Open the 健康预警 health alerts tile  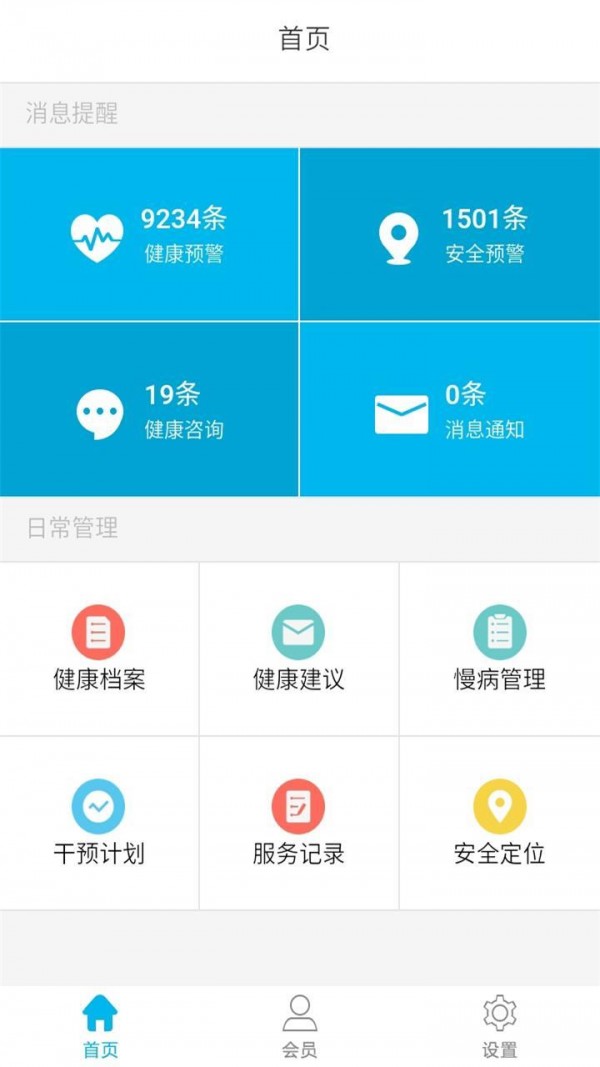[149, 235]
